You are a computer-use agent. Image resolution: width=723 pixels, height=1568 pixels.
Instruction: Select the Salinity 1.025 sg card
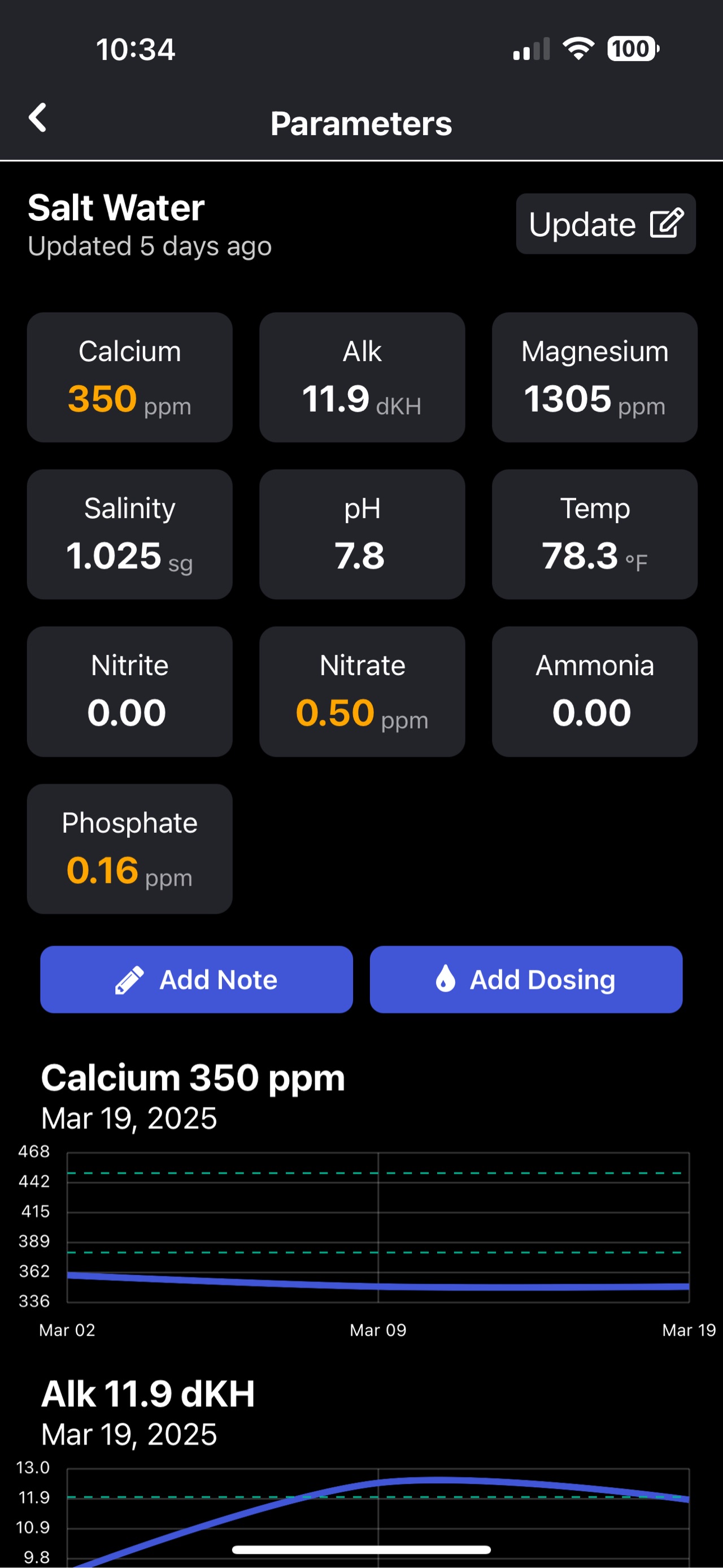click(x=129, y=535)
